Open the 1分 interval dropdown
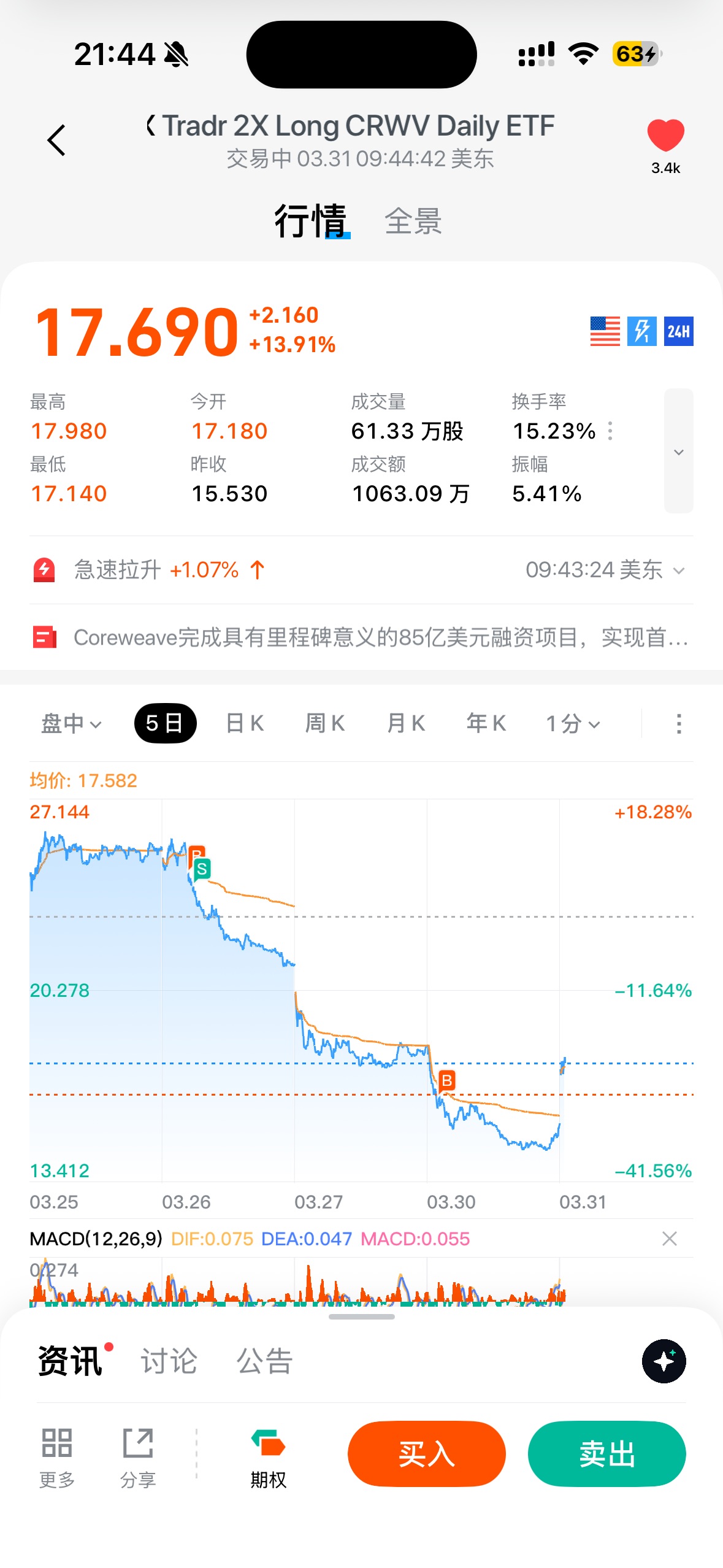The height and width of the screenshot is (1568, 723). (573, 724)
